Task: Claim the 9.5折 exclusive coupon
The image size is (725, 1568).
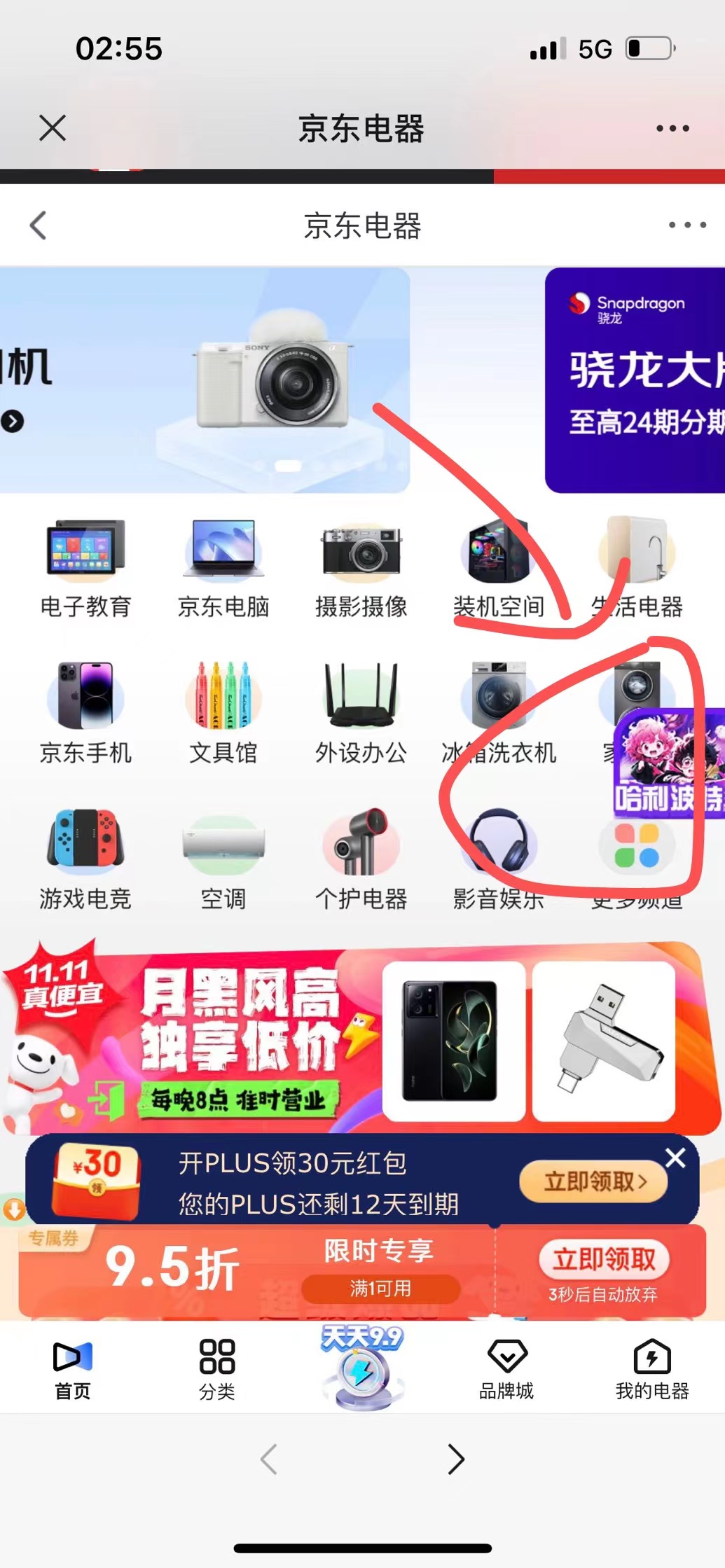Action: pyautogui.click(x=604, y=1260)
